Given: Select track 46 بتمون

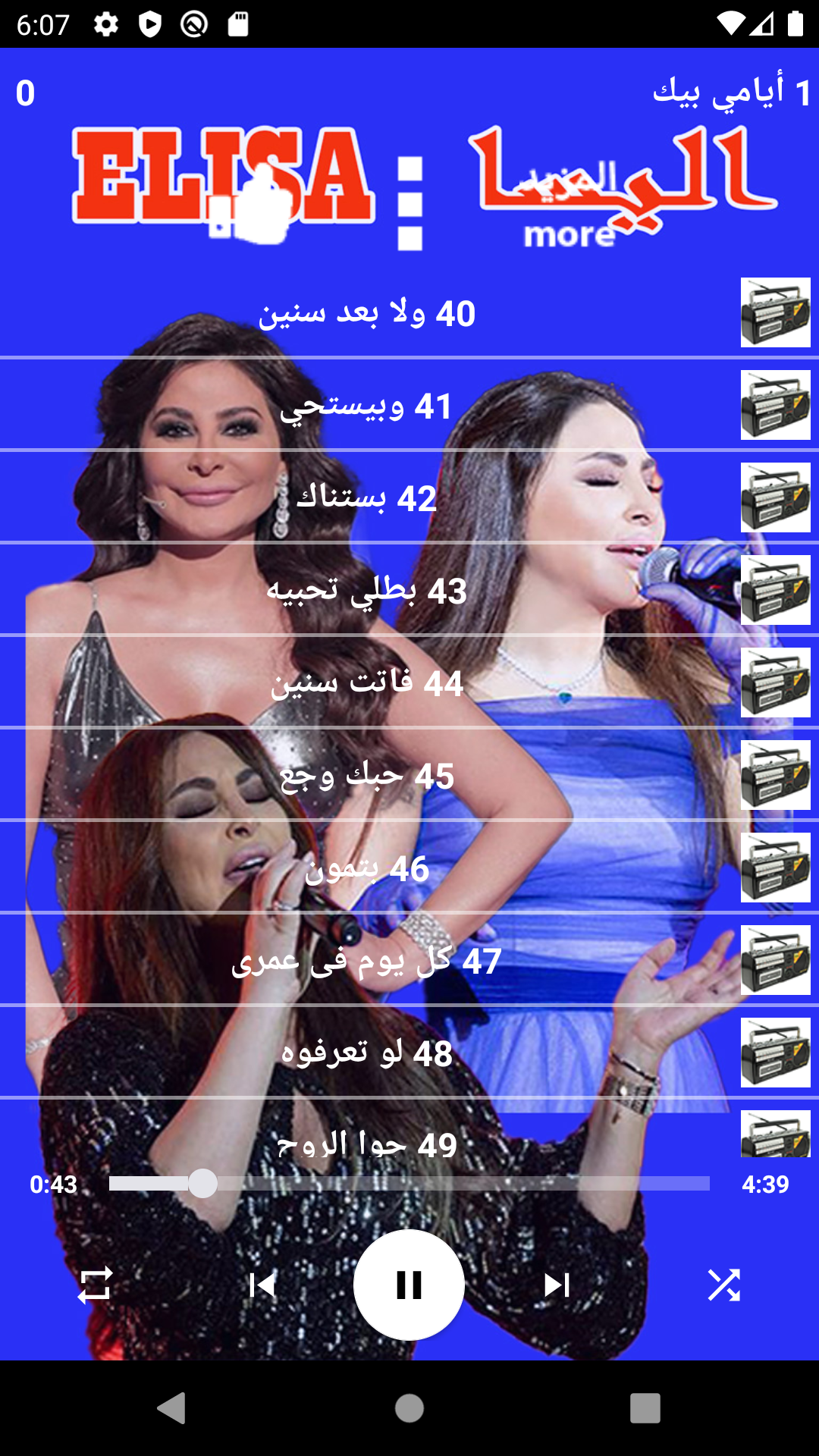Looking at the screenshot, I should point(367,868).
